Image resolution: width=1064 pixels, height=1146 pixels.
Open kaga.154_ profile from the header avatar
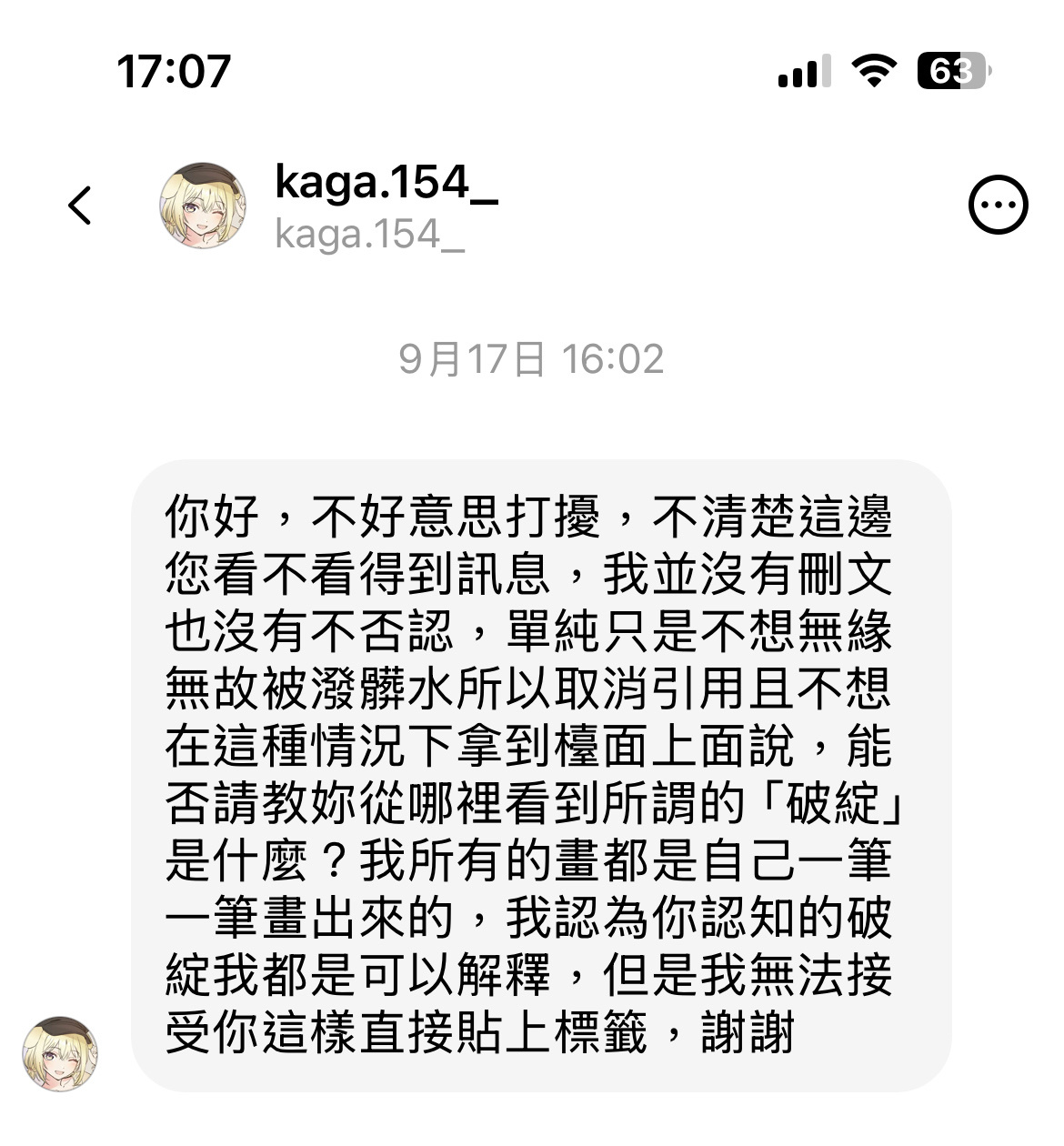click(x=202, y=206)
